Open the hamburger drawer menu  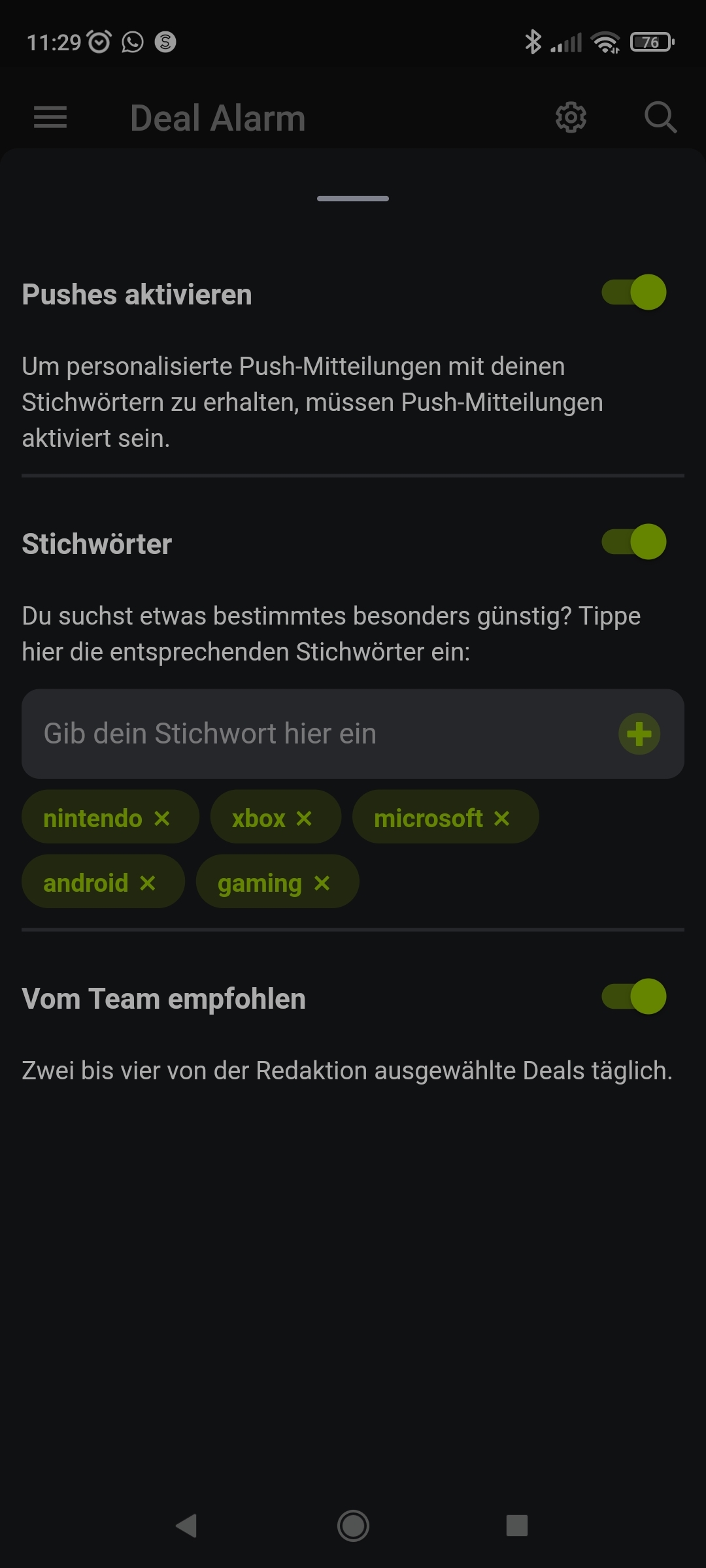(x=50, y=118)
